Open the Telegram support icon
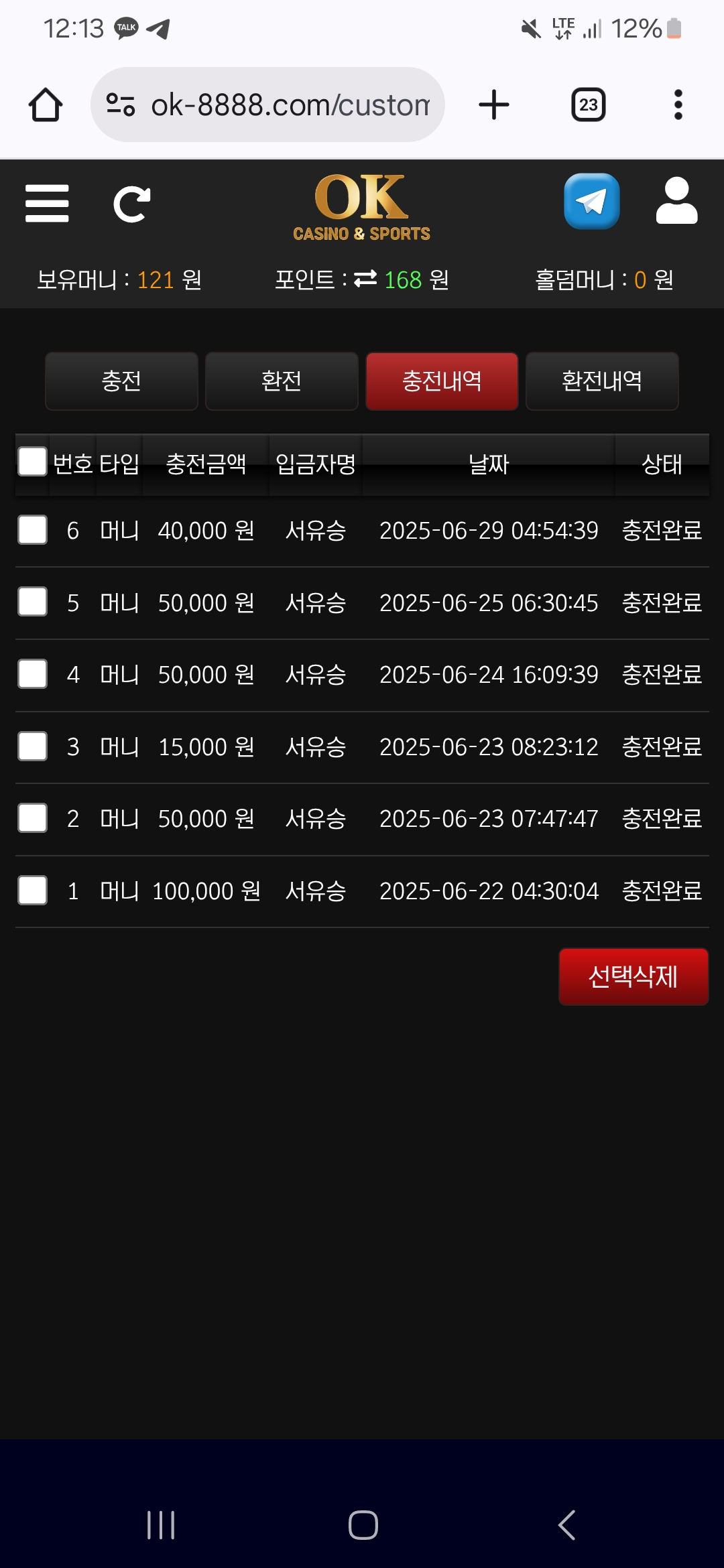 (591, 201)
